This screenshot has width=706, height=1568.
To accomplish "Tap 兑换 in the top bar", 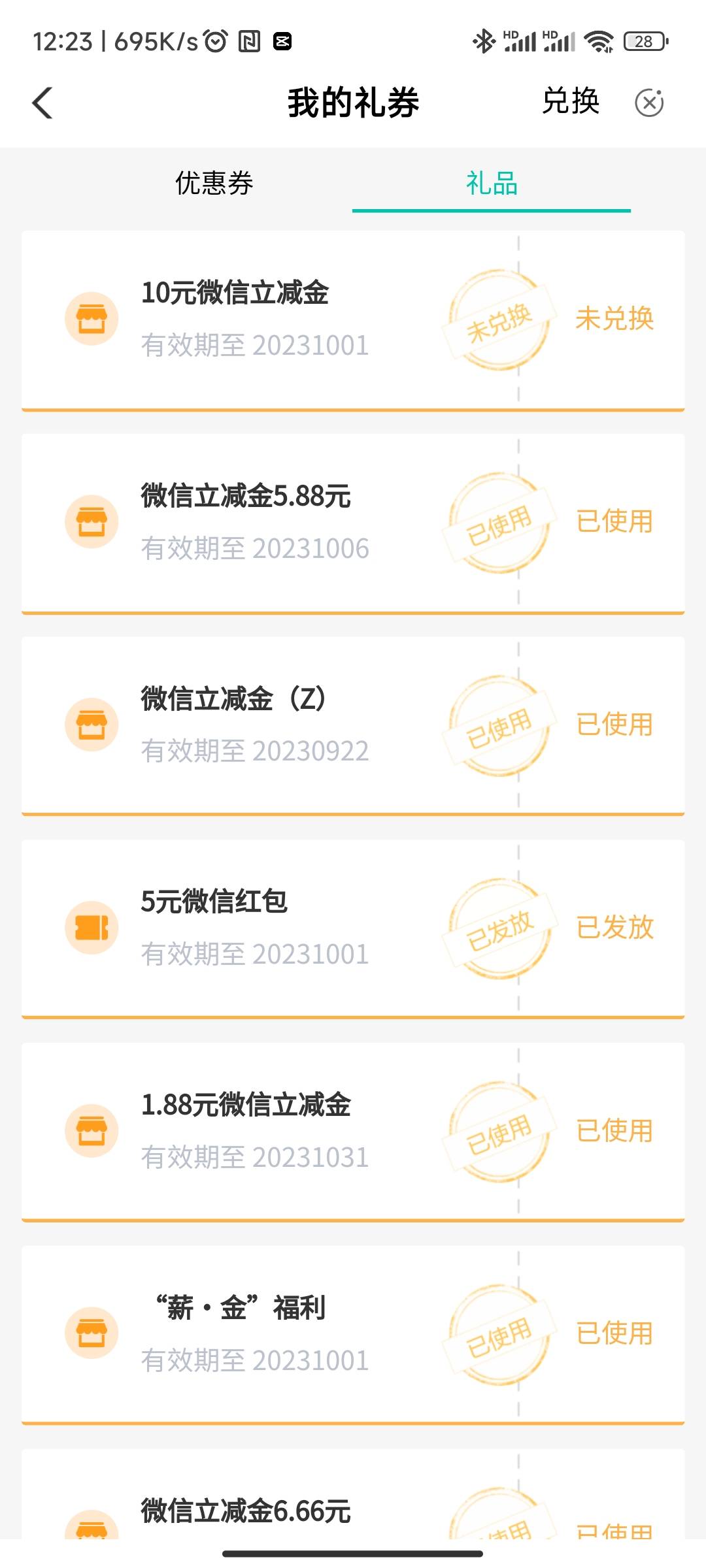I will click(x=571, y=102).
